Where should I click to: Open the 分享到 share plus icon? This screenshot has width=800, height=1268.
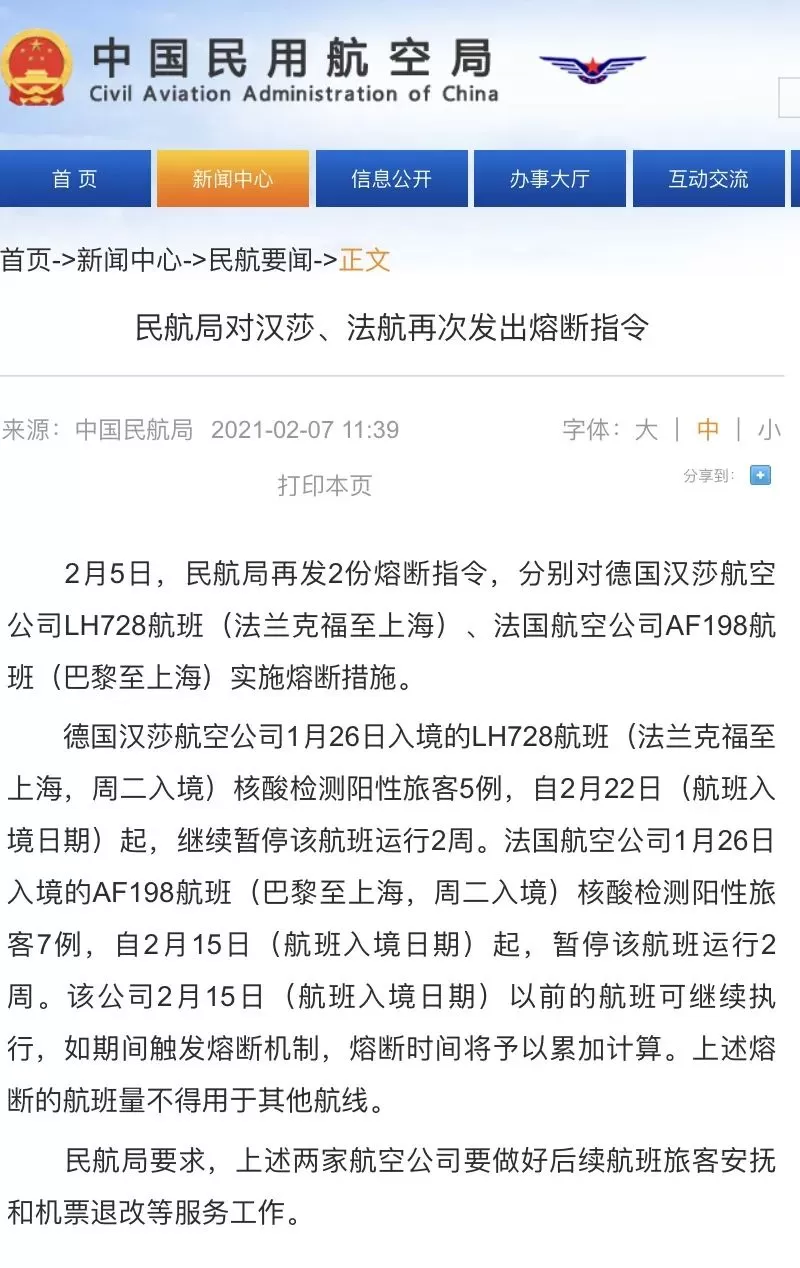(x=760, y=475)
